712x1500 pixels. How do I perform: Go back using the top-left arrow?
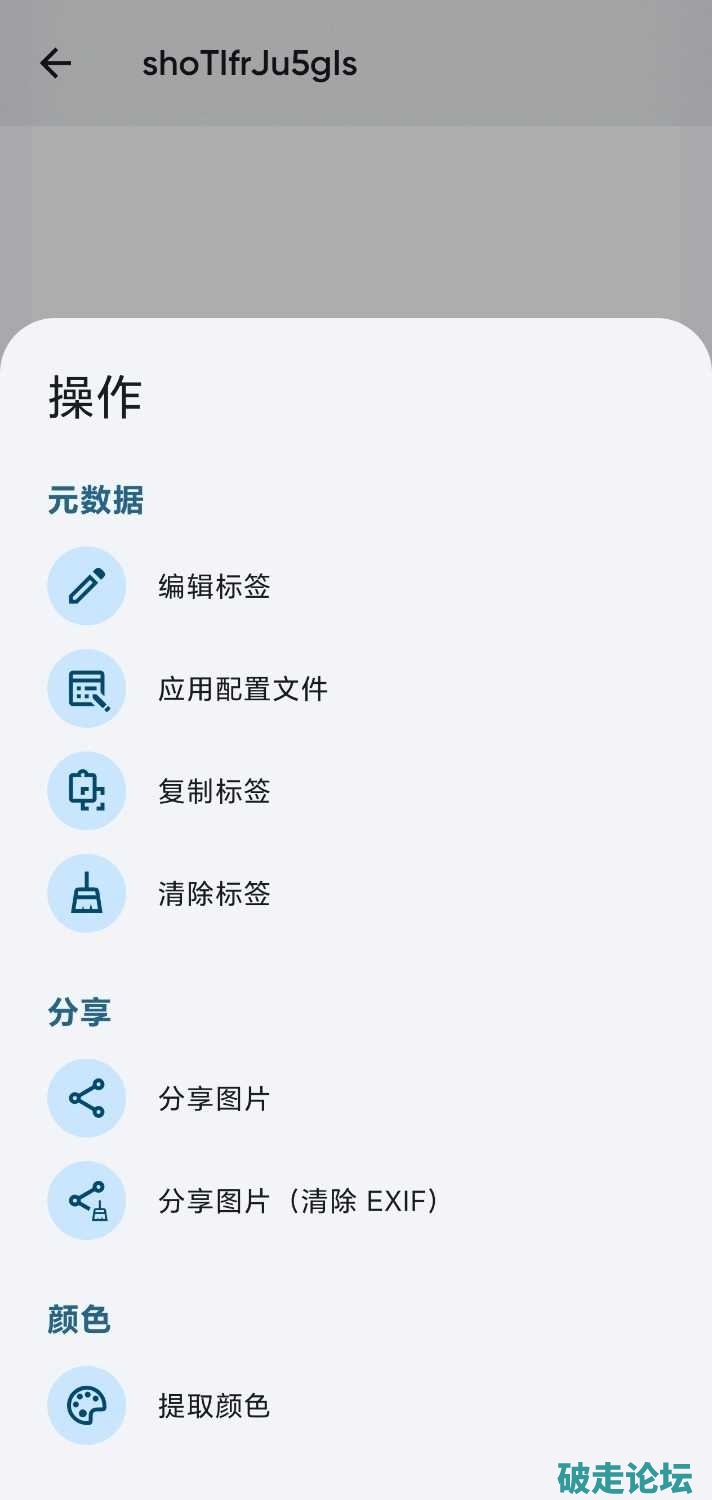coord(56,64)
